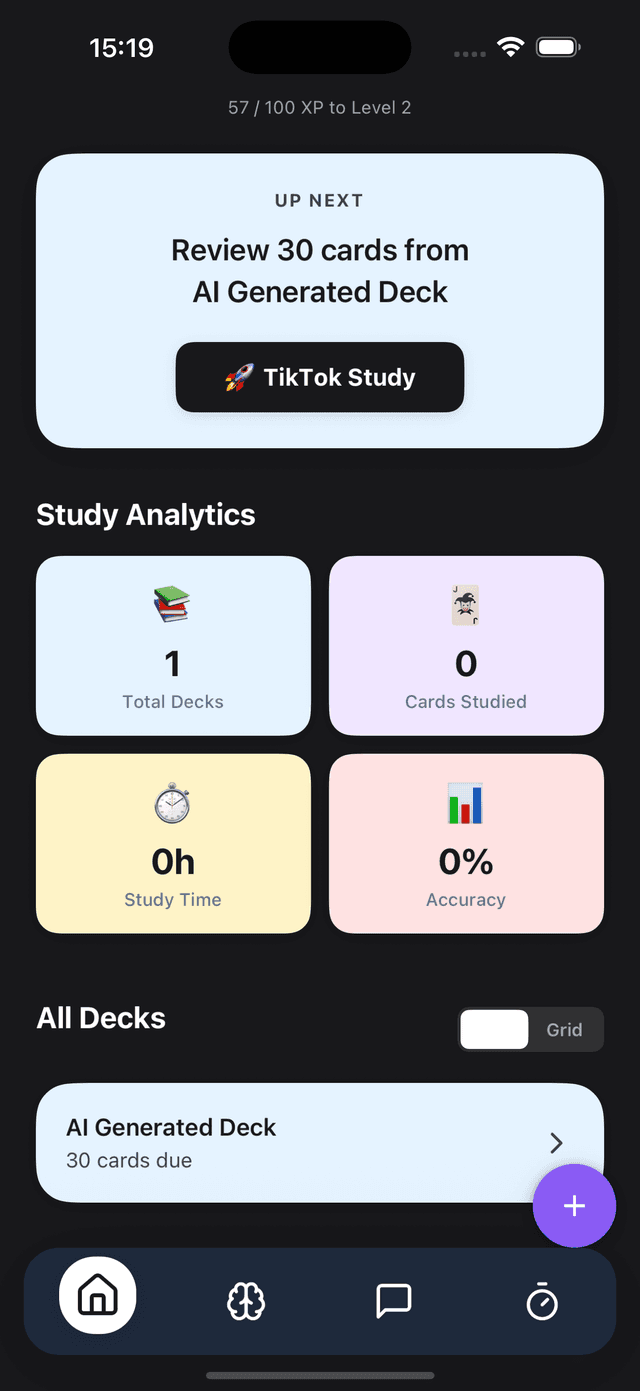This screenshot has width=640, height=1391.
Task: Go to the chat bubble tab
Action: (394, 1301)
